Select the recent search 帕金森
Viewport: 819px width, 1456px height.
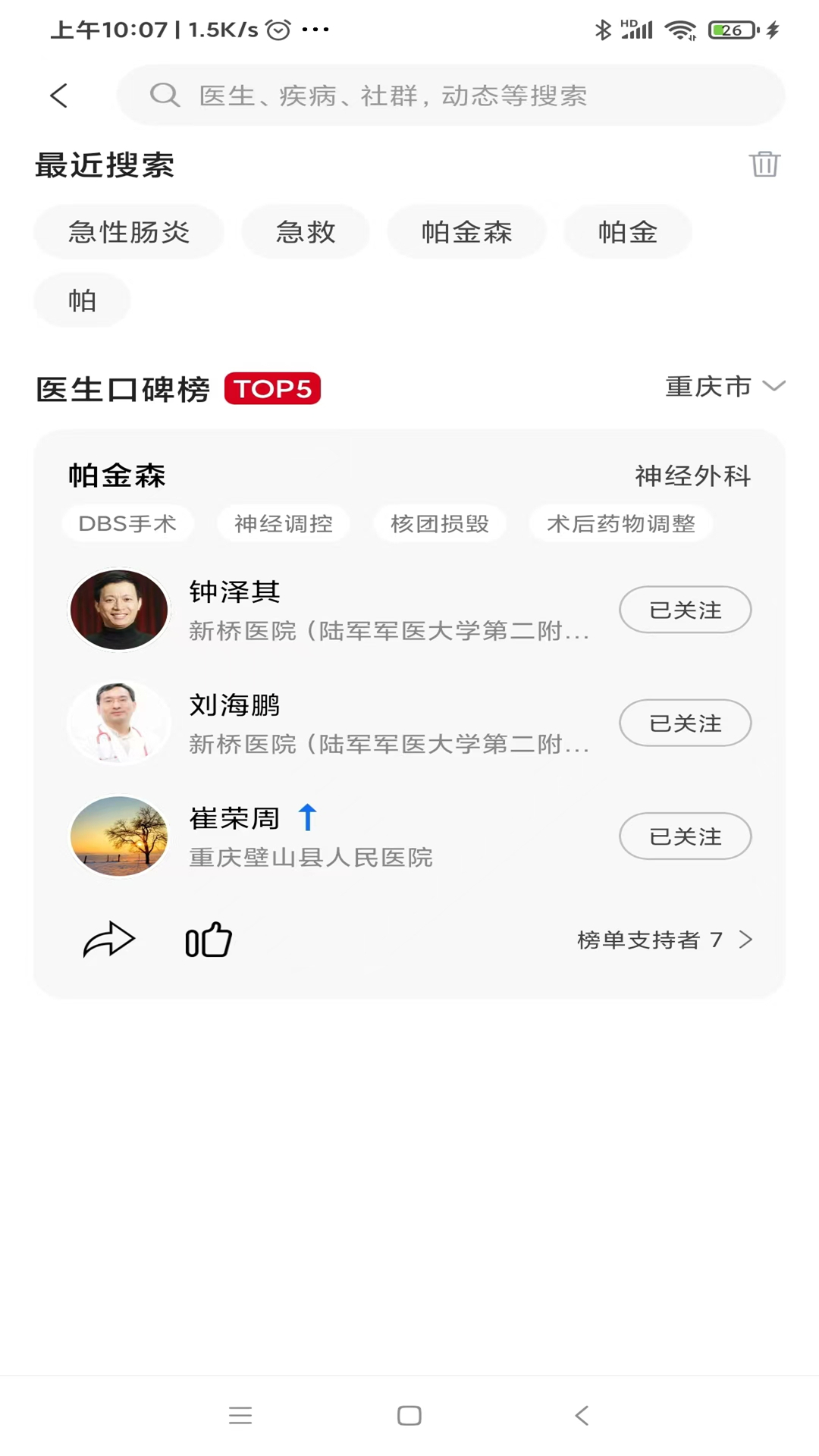(x=466, y=232)
